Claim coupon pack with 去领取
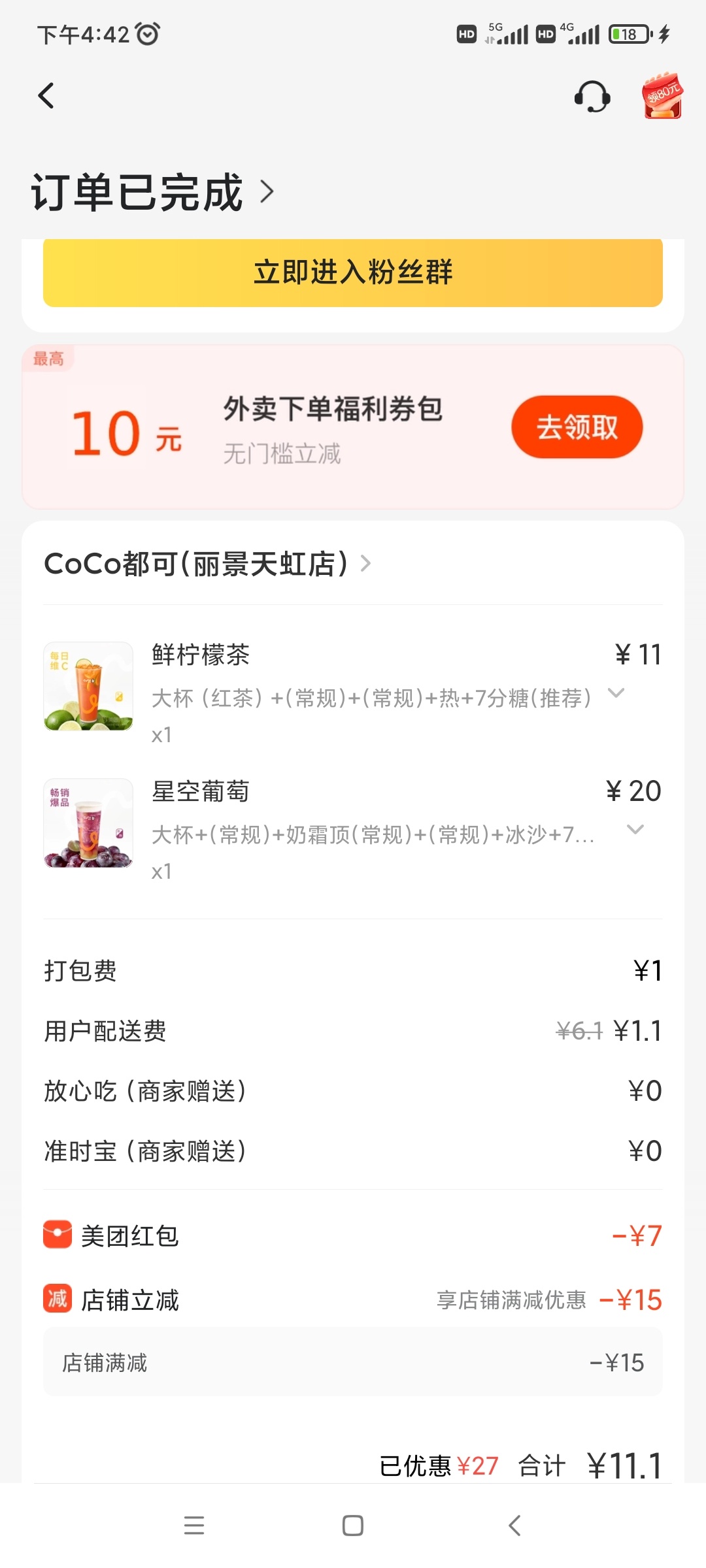 [x=577, y=427]
